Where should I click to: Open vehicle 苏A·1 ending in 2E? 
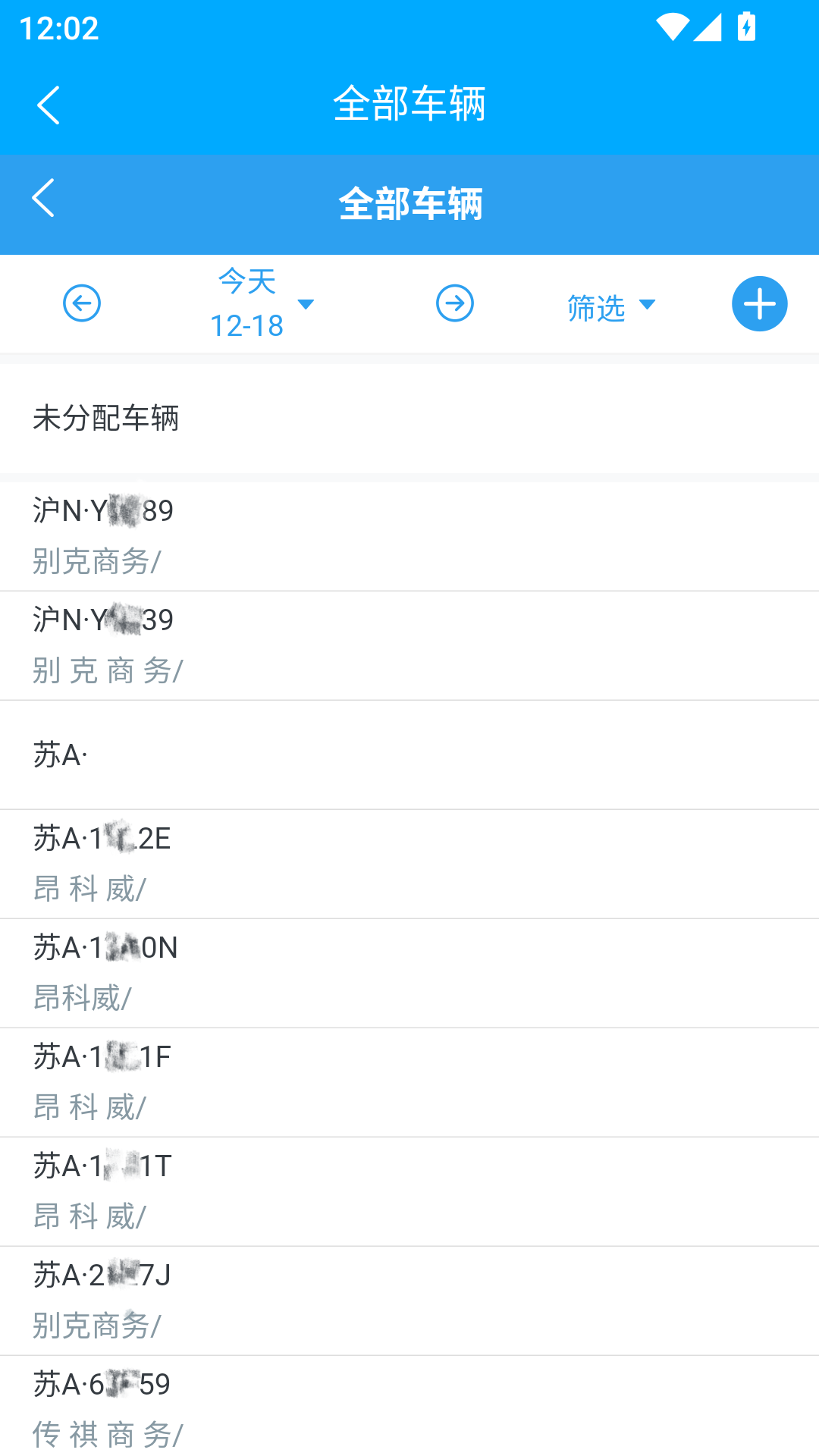click(x=409, y=864)
